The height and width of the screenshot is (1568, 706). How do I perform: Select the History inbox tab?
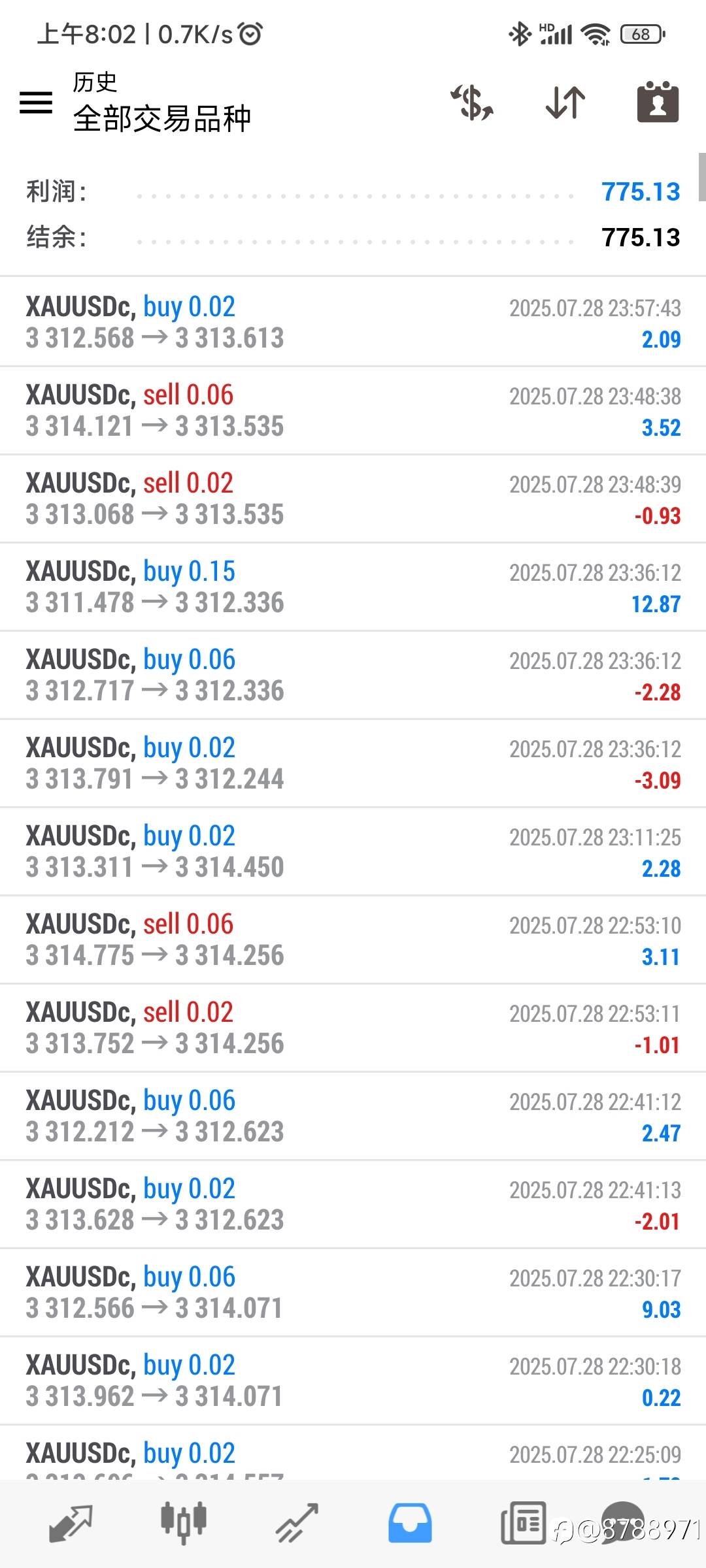click(410, 1524)
